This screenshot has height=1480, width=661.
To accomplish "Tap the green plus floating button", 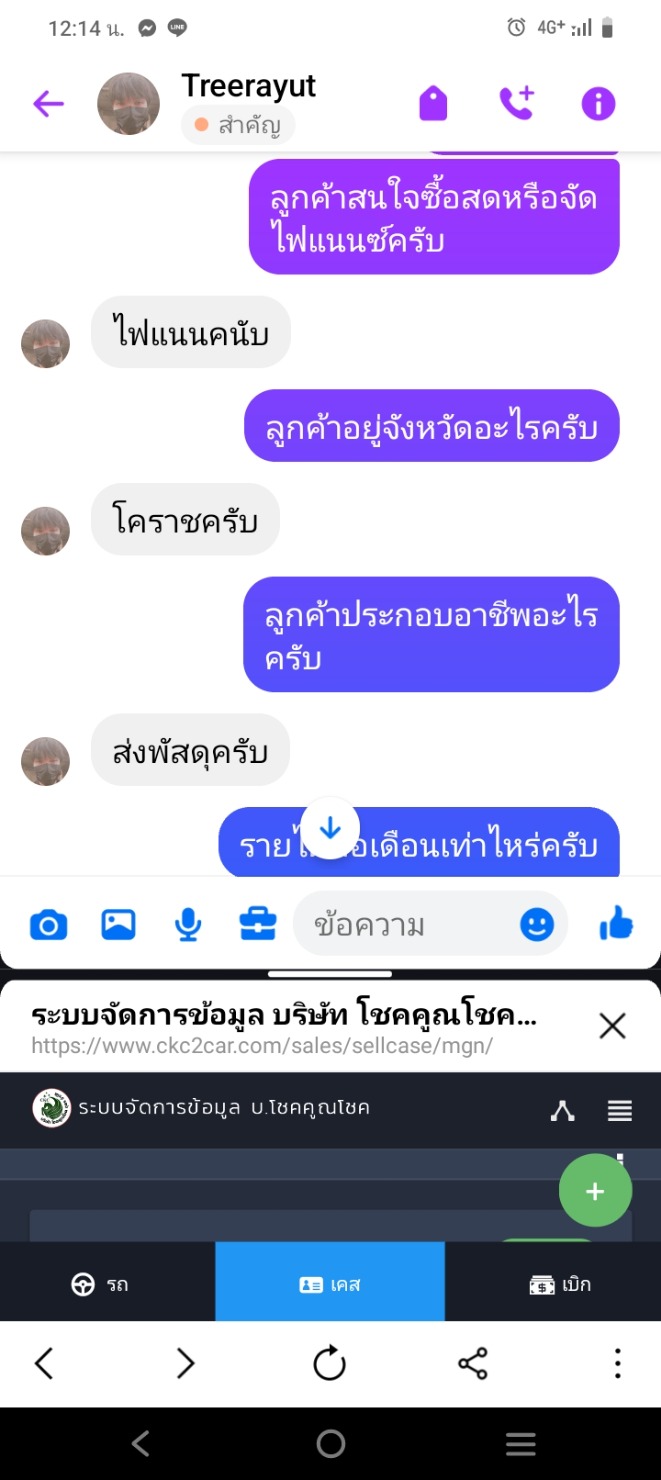I will pos(595,1191).
